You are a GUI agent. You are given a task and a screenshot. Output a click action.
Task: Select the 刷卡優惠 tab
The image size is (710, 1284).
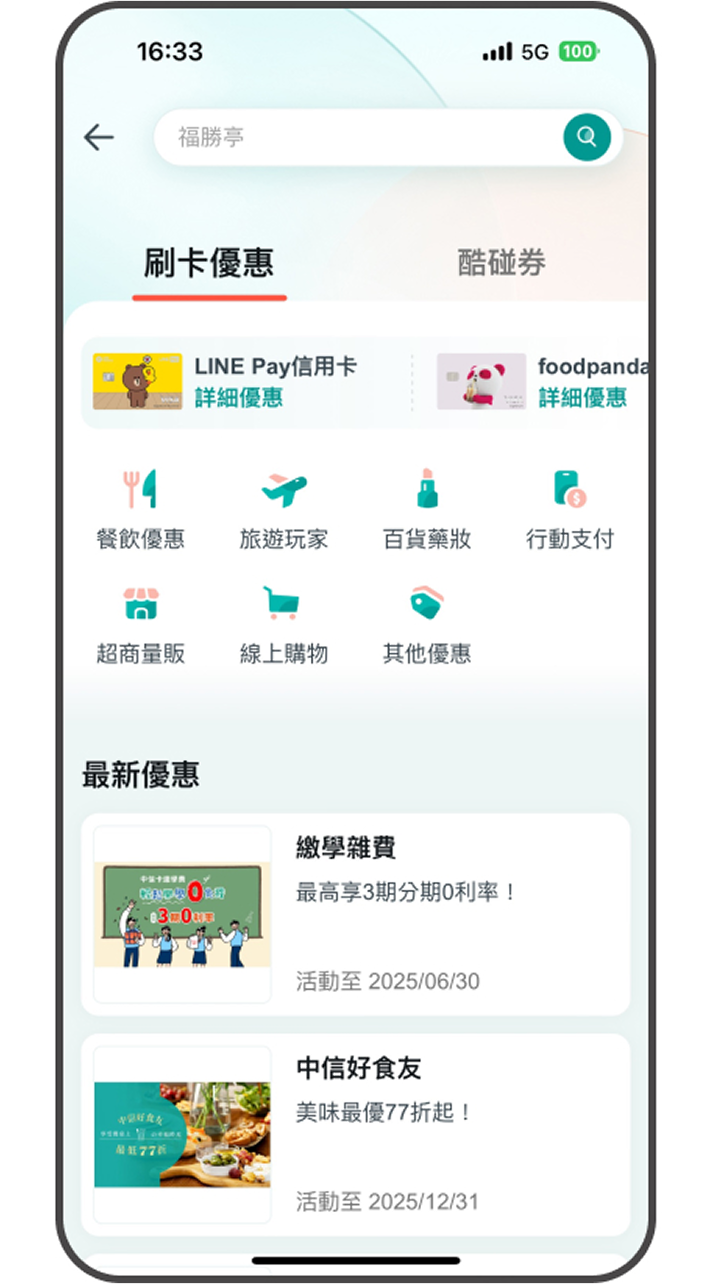tap(208, 263)
